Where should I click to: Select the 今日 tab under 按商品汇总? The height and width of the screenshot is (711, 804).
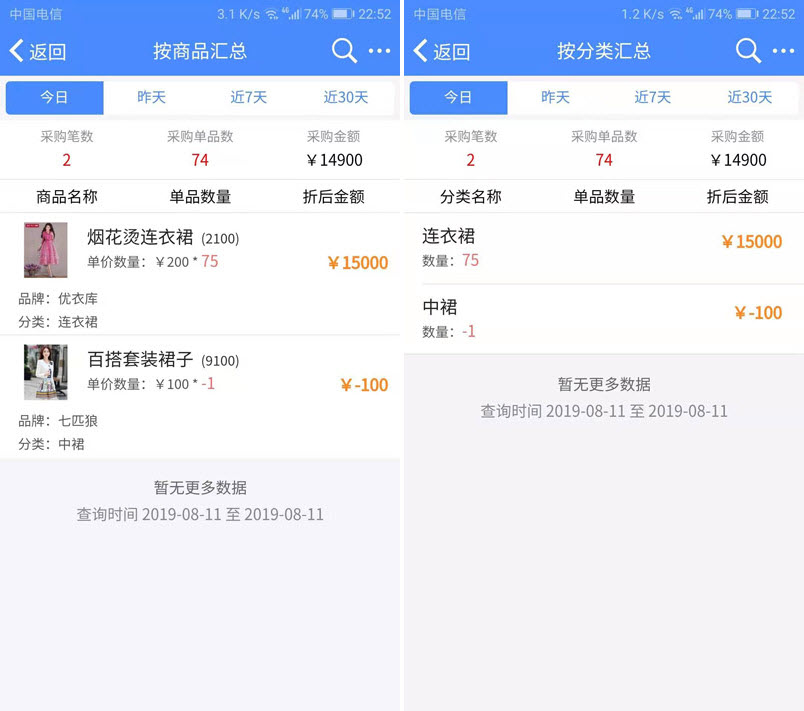[54, 98]
